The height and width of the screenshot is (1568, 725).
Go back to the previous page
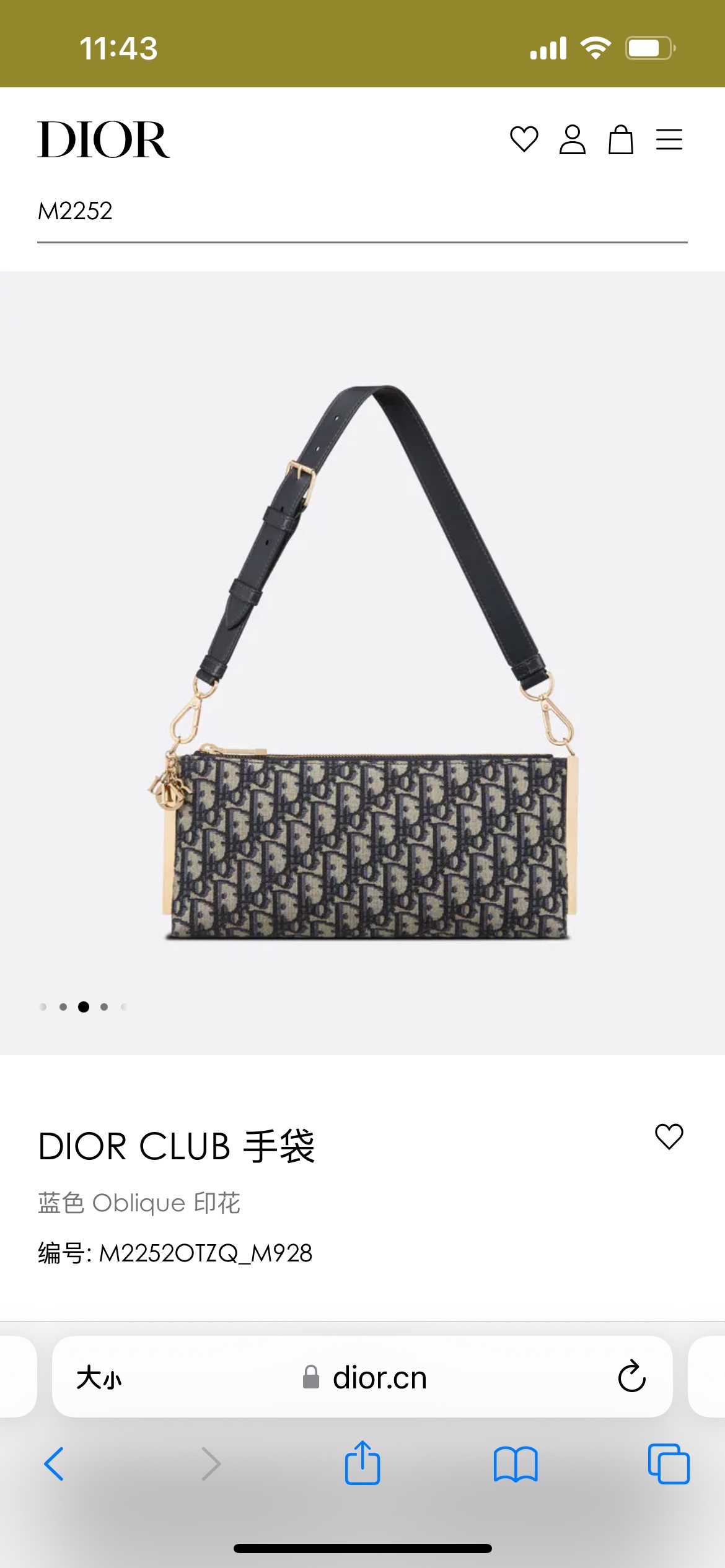pyautogui.click(x=55, y=1464)
